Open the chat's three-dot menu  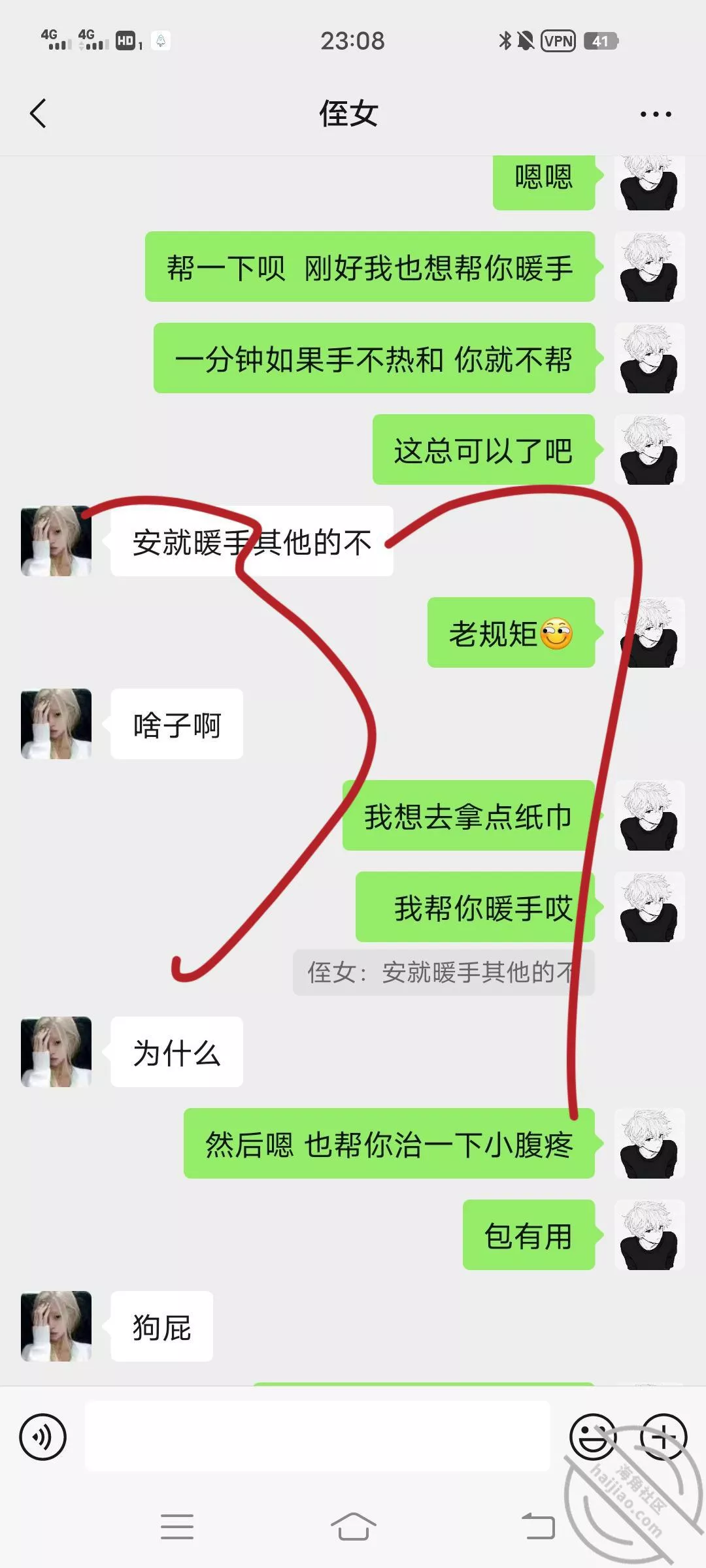[x=655, y=114]
